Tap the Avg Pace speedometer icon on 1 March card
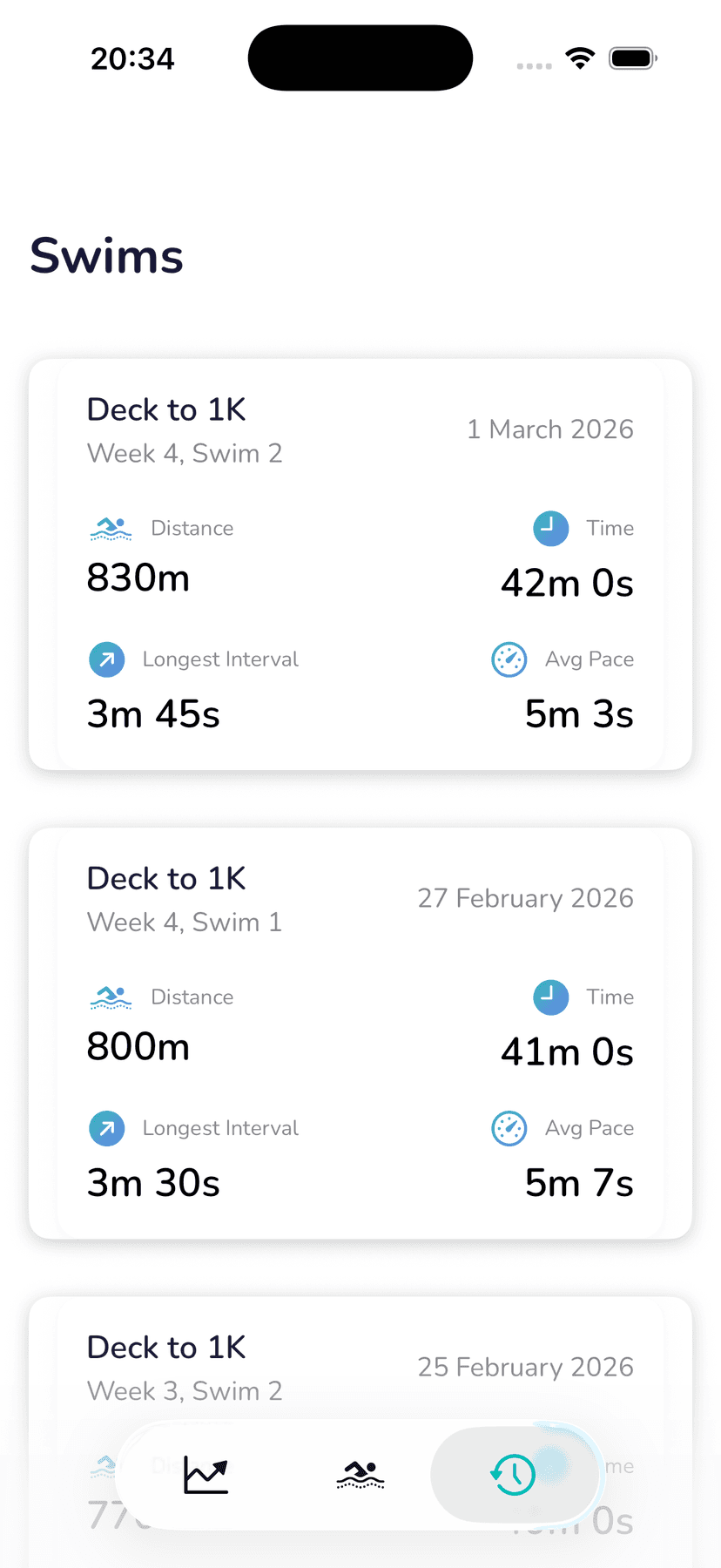721x1568 pixels. (x=509, y=659)
